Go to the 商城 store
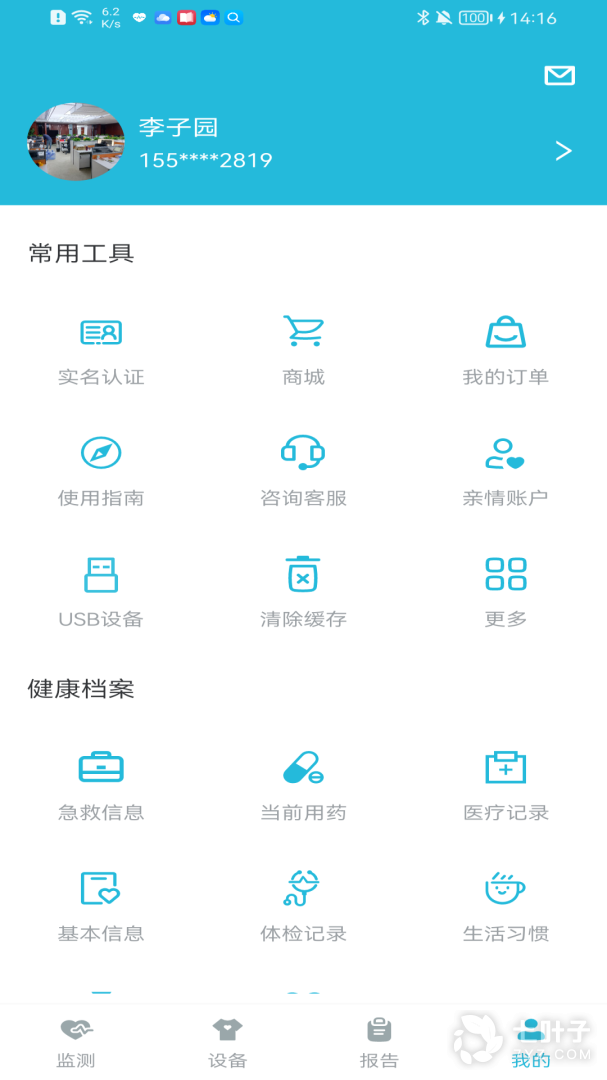Screen dimensions: 607x1080 pos(303,349)
